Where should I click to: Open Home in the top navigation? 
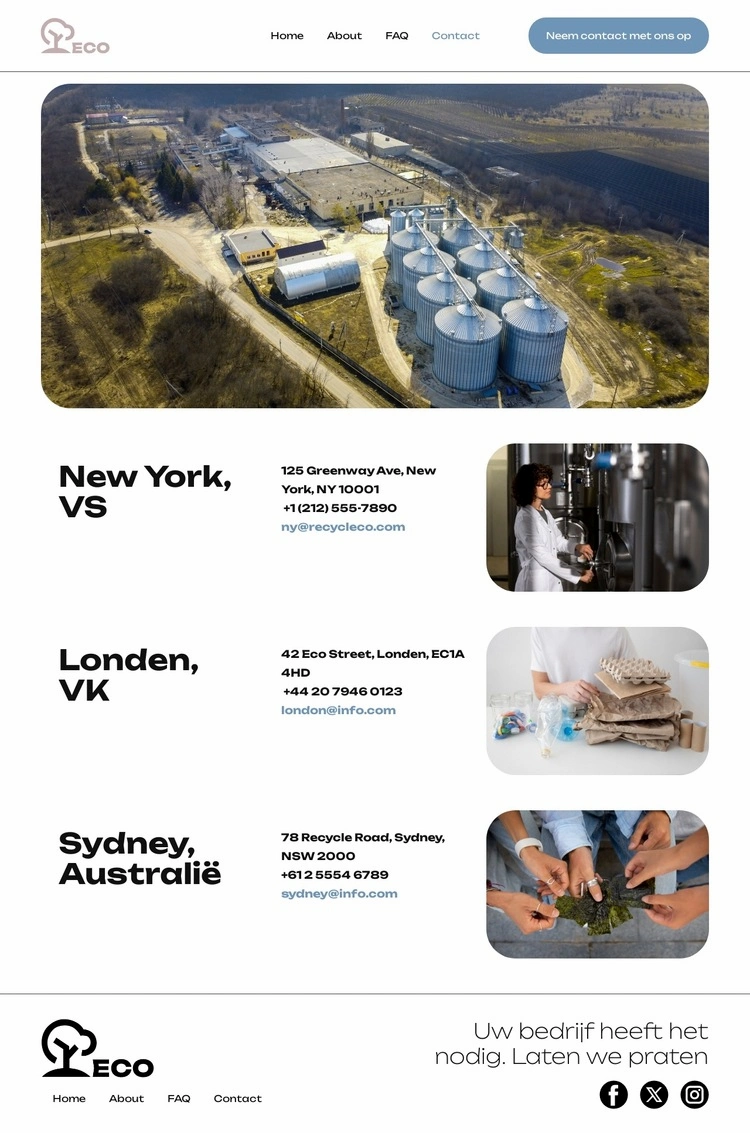tap(287, 36)
